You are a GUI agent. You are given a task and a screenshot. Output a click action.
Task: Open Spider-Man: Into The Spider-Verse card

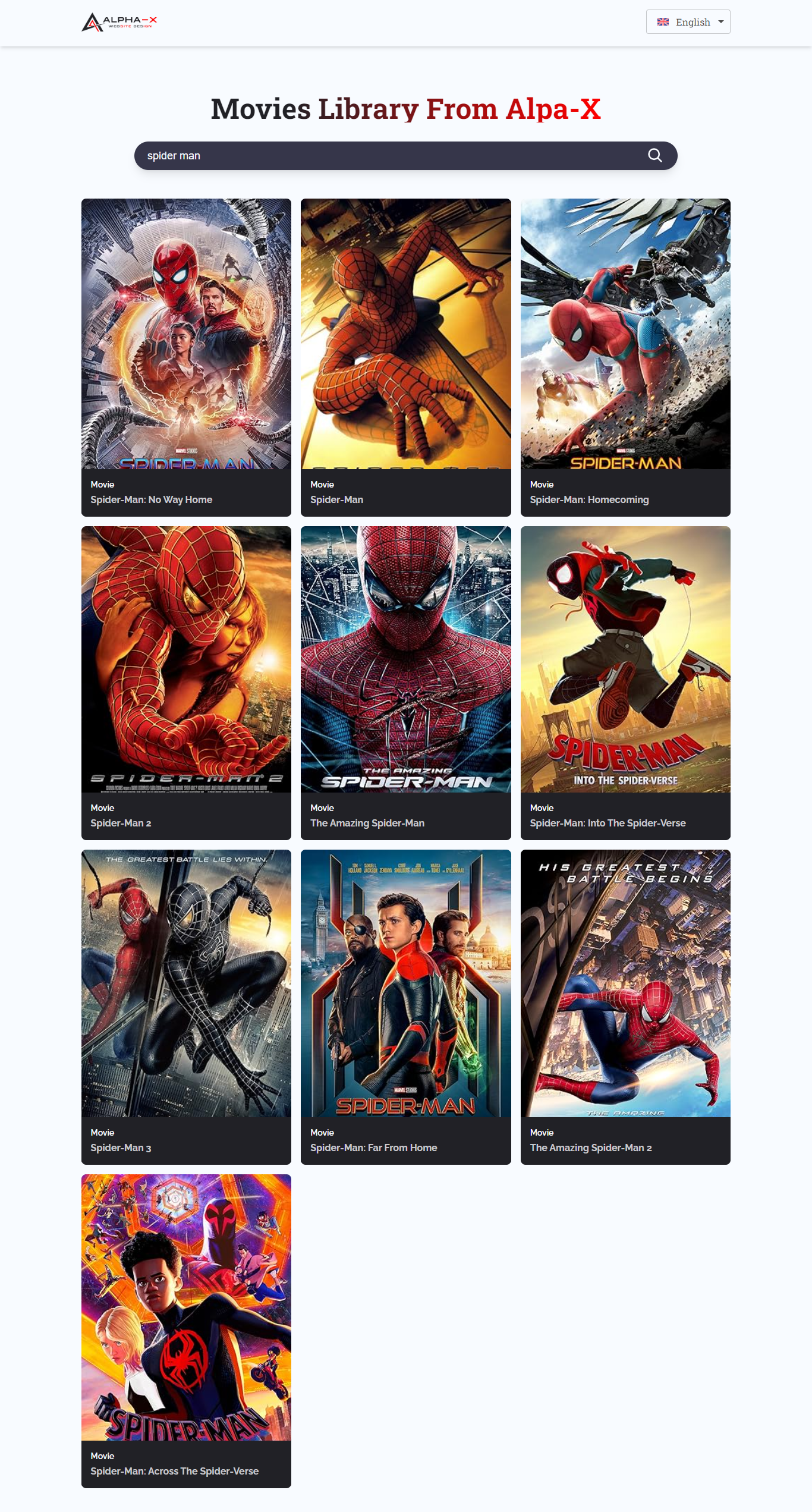click(625, 682)
